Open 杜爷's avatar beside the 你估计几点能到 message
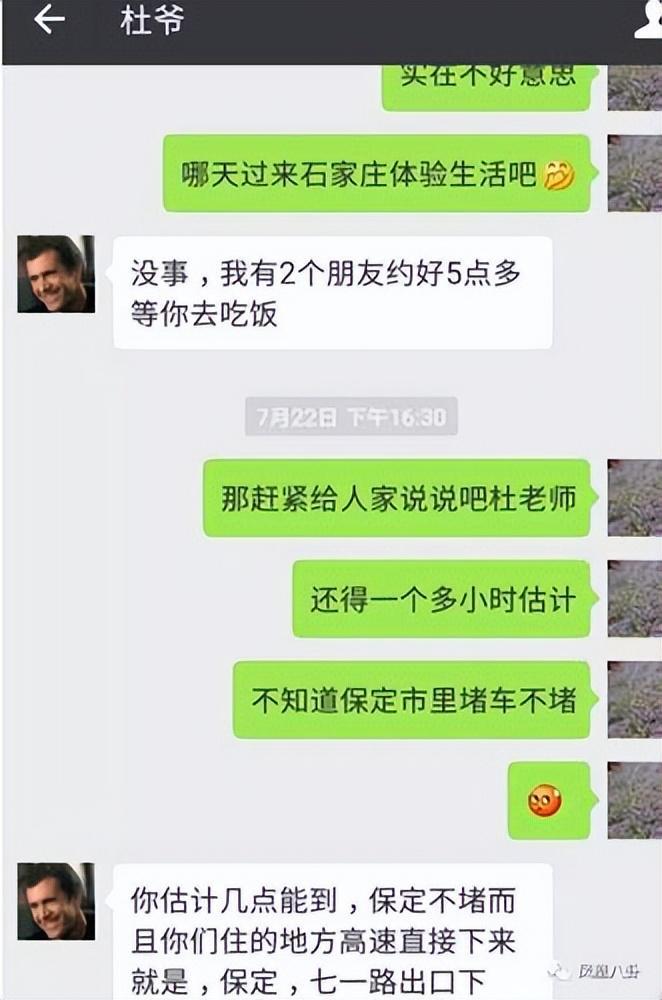 coord(56,900)
